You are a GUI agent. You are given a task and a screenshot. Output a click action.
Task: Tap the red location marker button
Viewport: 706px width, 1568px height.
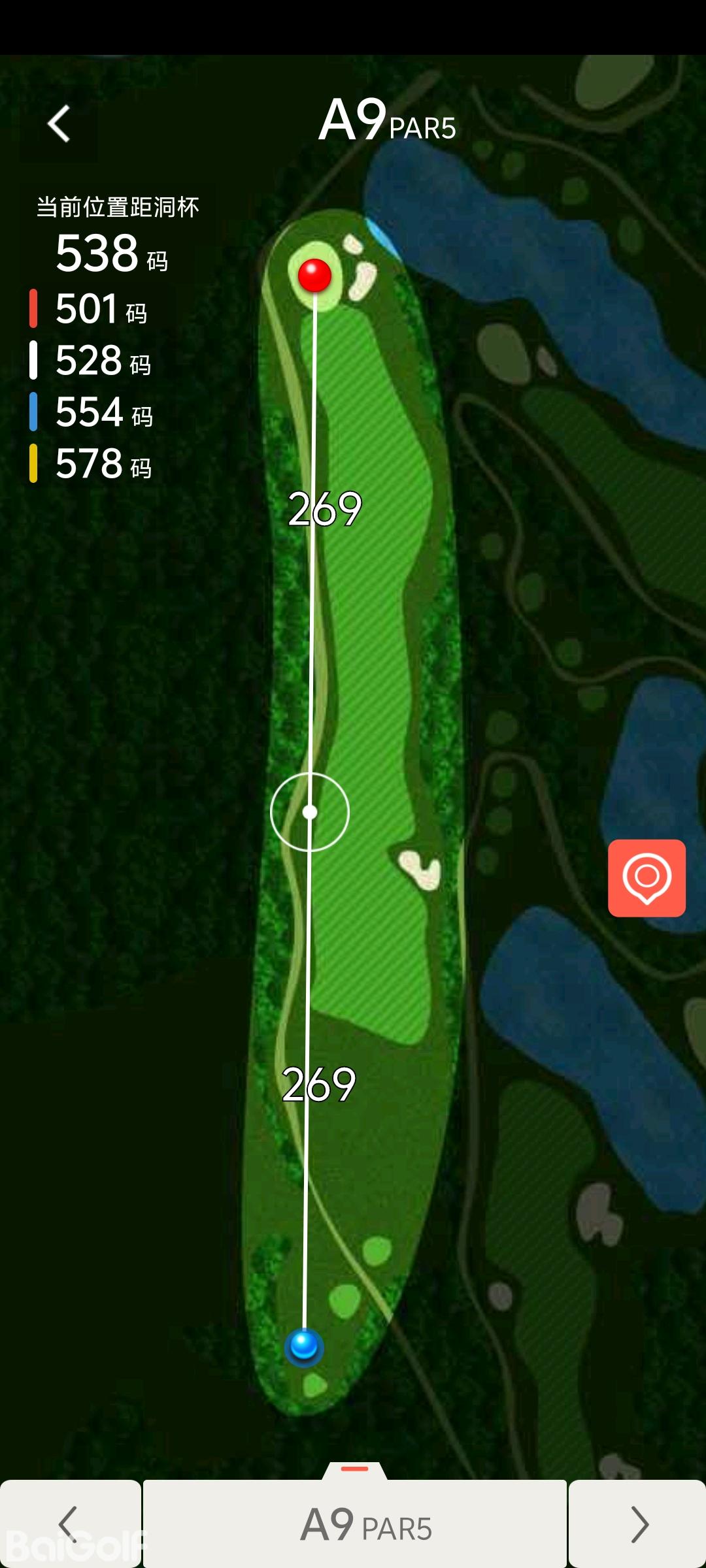point(647,877)
